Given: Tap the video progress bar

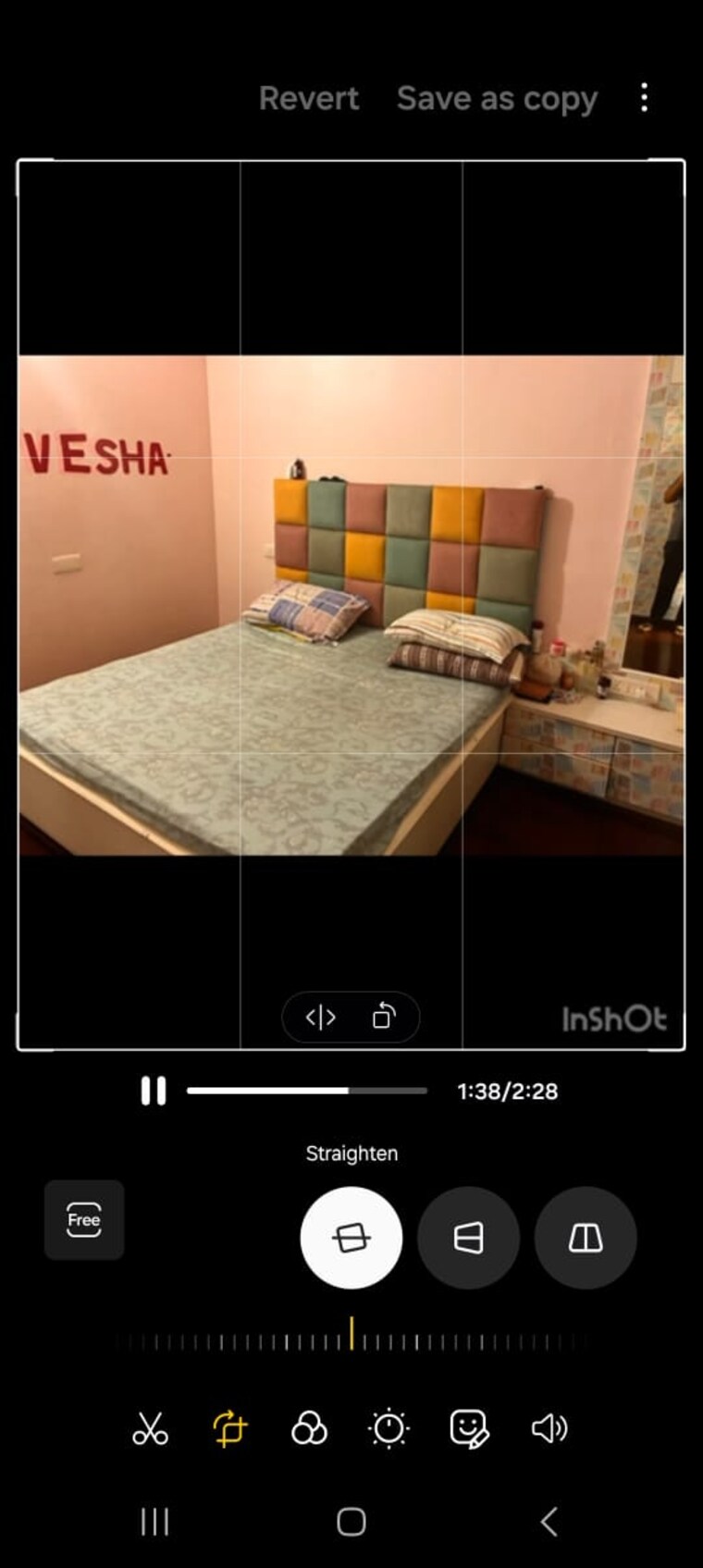Looking at the screenshot, I should 306,1091.
